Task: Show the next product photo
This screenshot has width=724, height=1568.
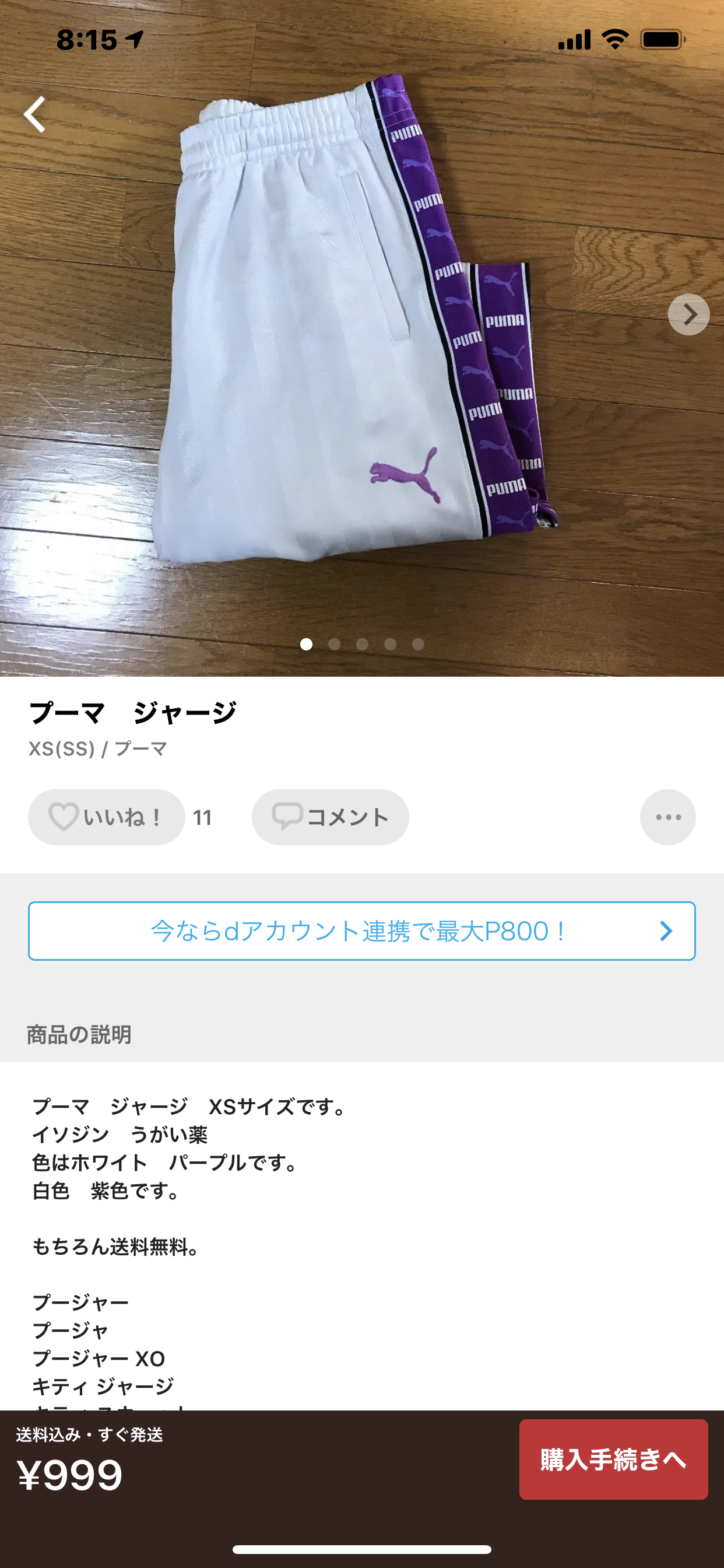Action: pyautogui.click(x=688, y=314)
